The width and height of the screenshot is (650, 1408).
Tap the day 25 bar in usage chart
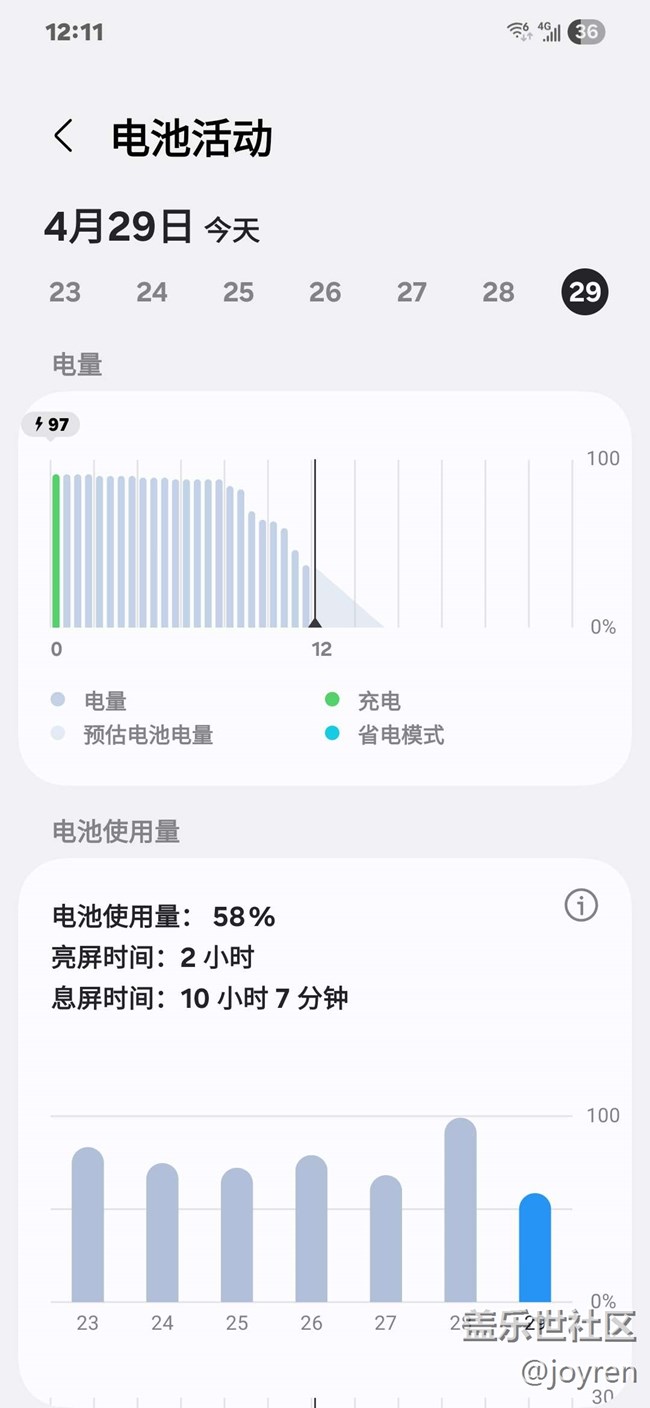click(237, 1235)
